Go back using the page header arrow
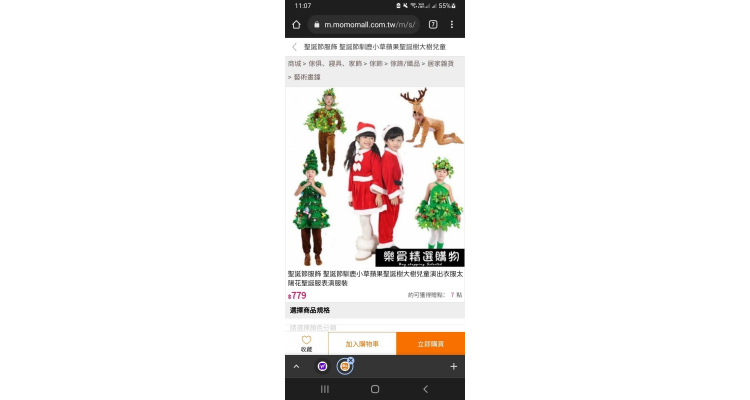This screenshot has height=400, width=750. 294,47
